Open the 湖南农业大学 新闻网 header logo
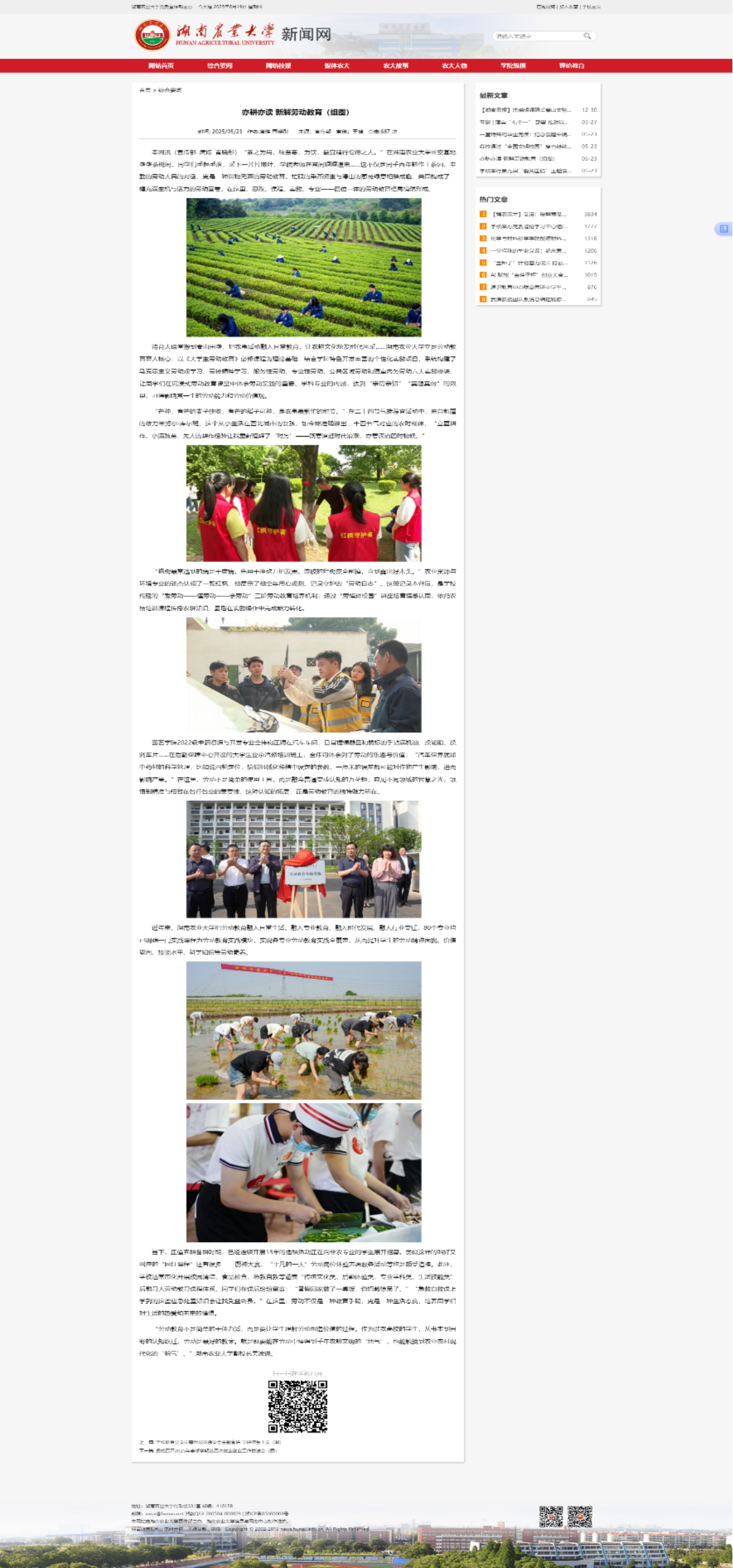This screenshot has width=733, height=1568. point(232,35)
